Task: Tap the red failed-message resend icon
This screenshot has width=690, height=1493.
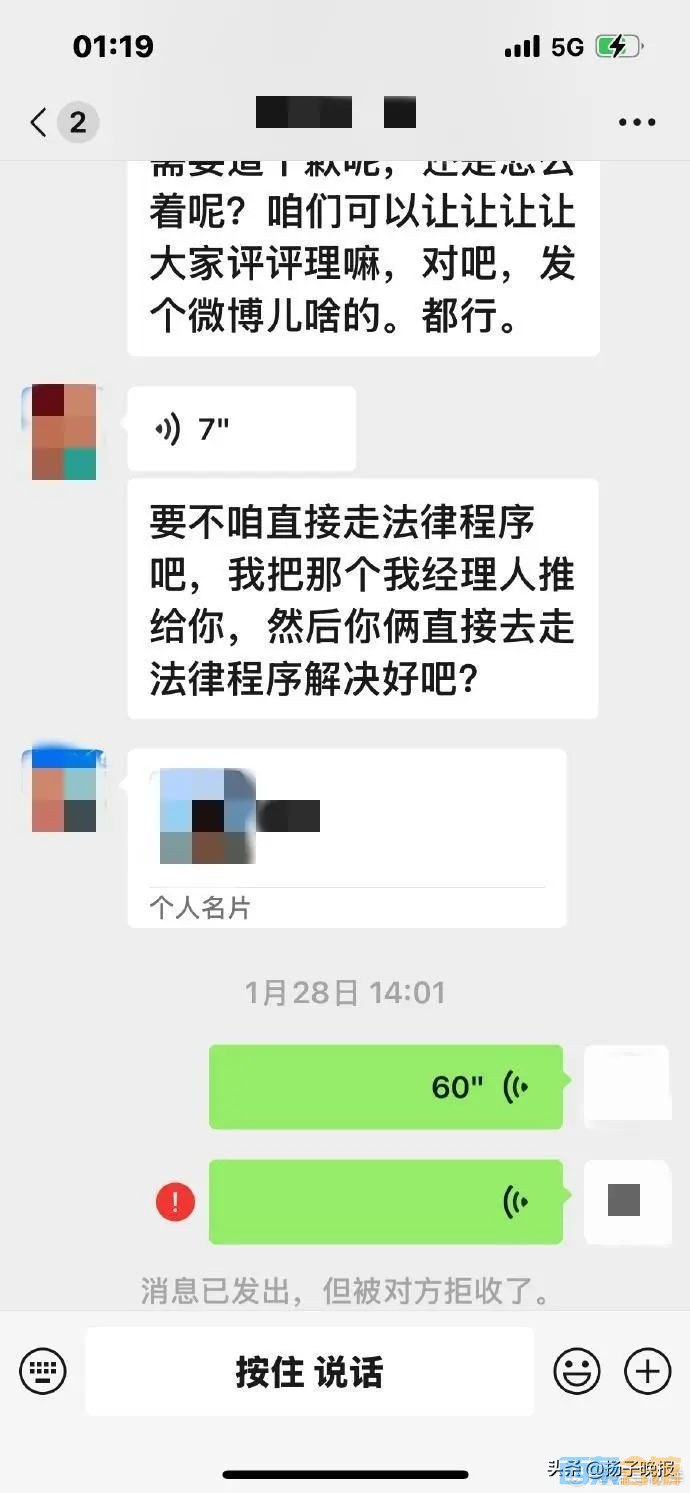Action: [175, 1202]
